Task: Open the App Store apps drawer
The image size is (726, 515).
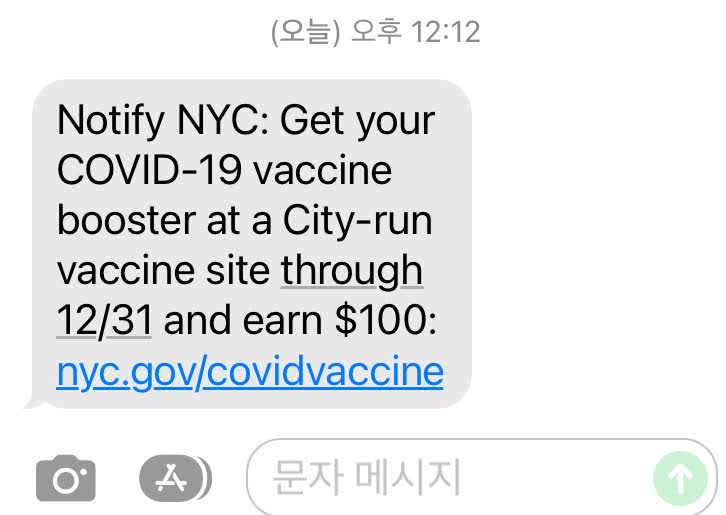Action: (x=174, y=479)
